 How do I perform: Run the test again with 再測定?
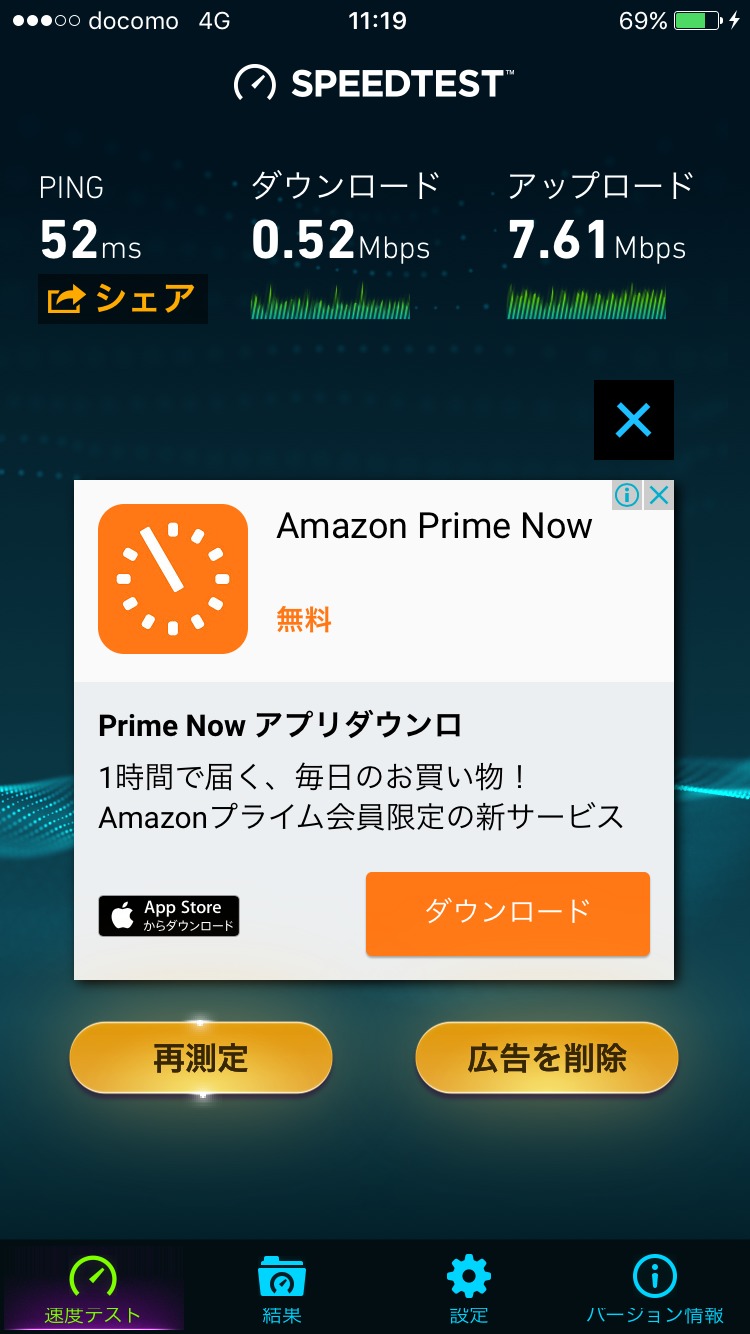tap(200, 1058)
